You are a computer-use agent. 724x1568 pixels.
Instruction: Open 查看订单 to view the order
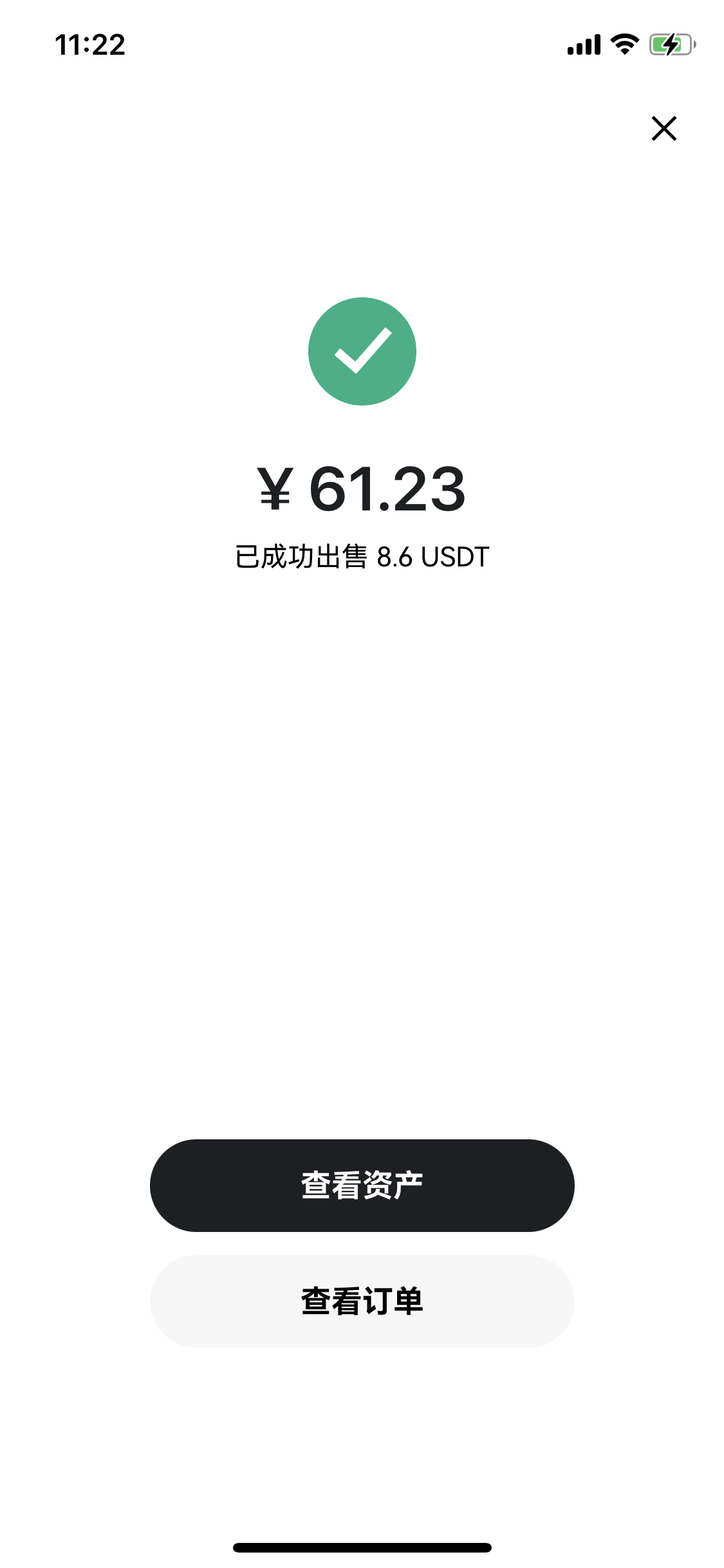pos(362,1301)
